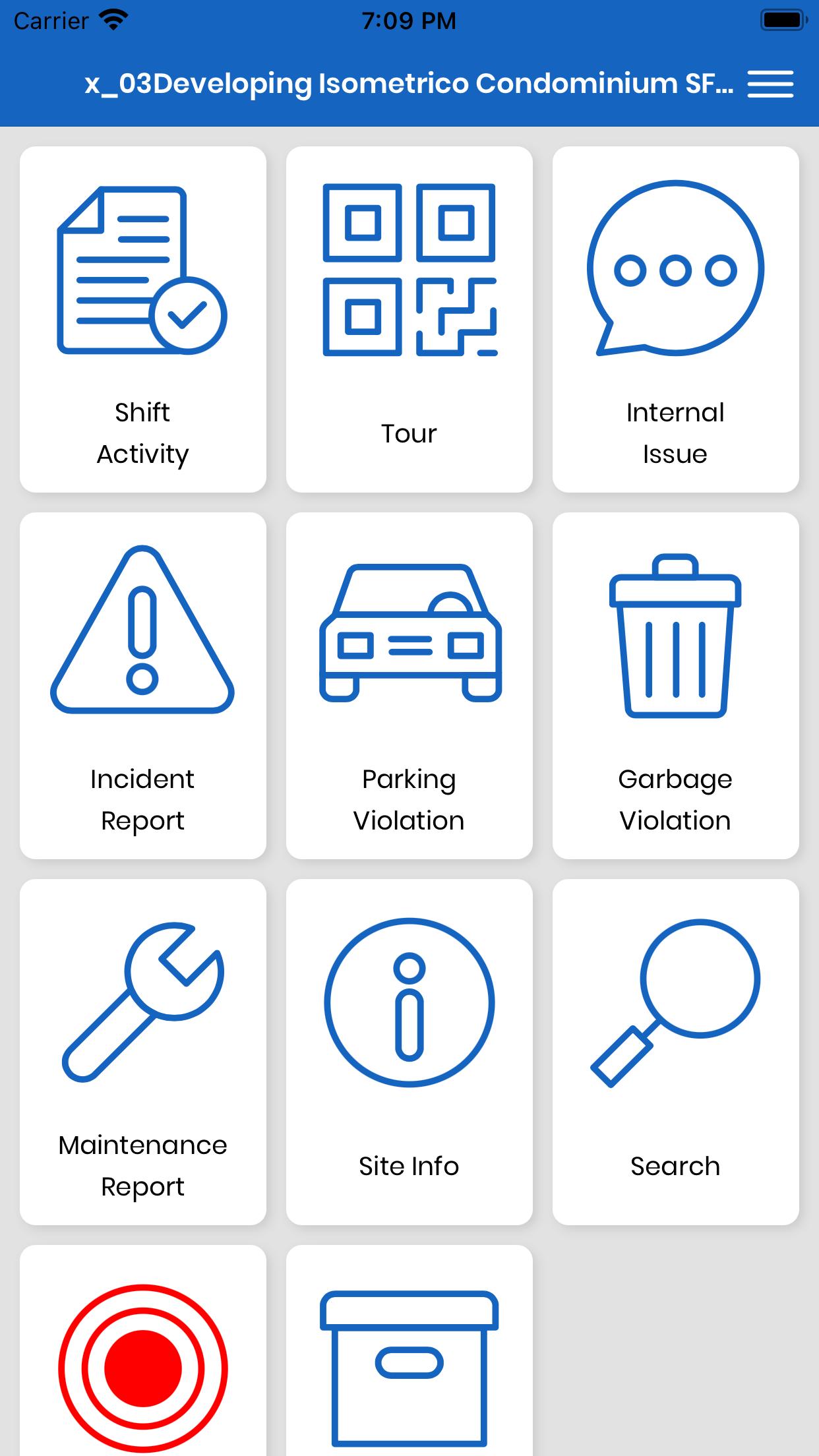Select Parking Violation

pyautogui.click(x=409, y=686)
